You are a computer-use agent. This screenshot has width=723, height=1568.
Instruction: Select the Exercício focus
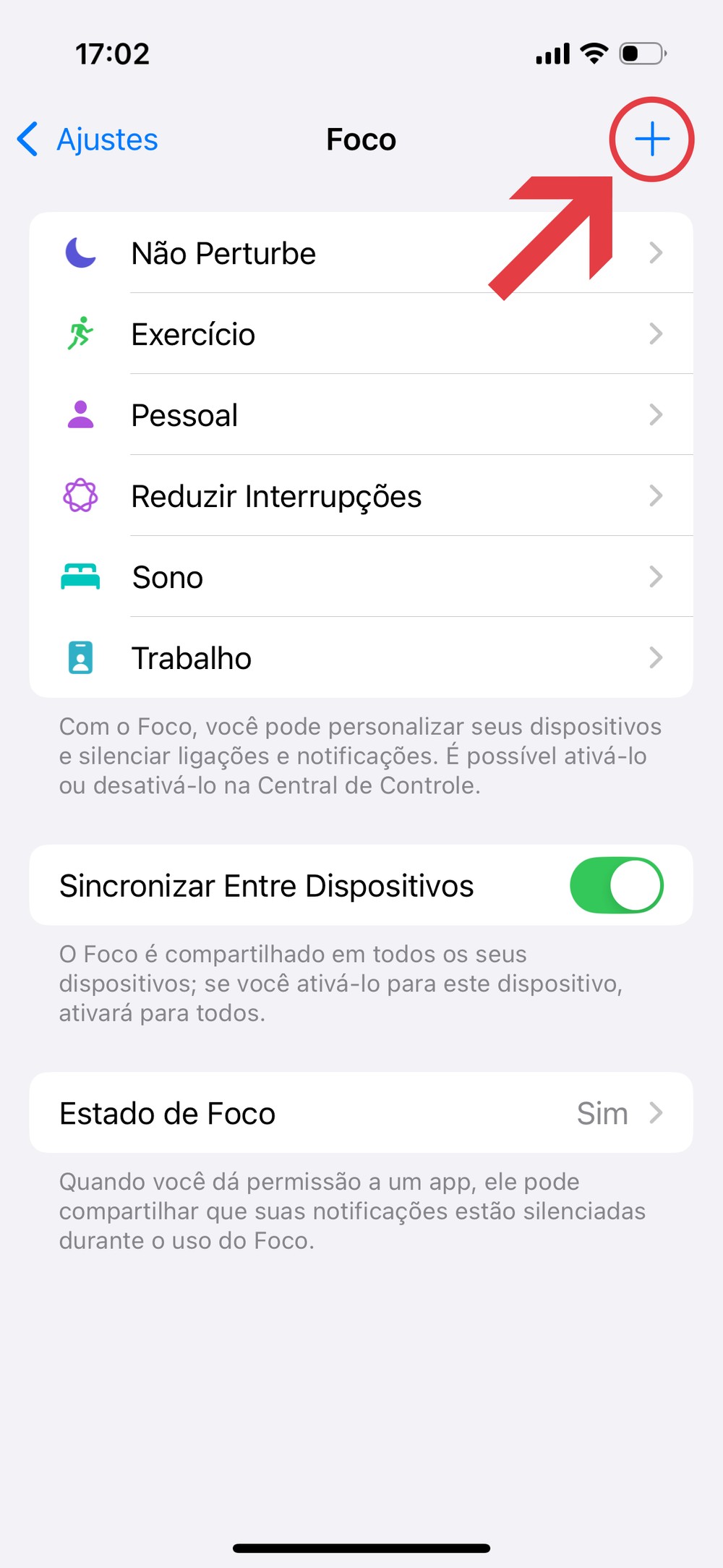click(360, 334)
